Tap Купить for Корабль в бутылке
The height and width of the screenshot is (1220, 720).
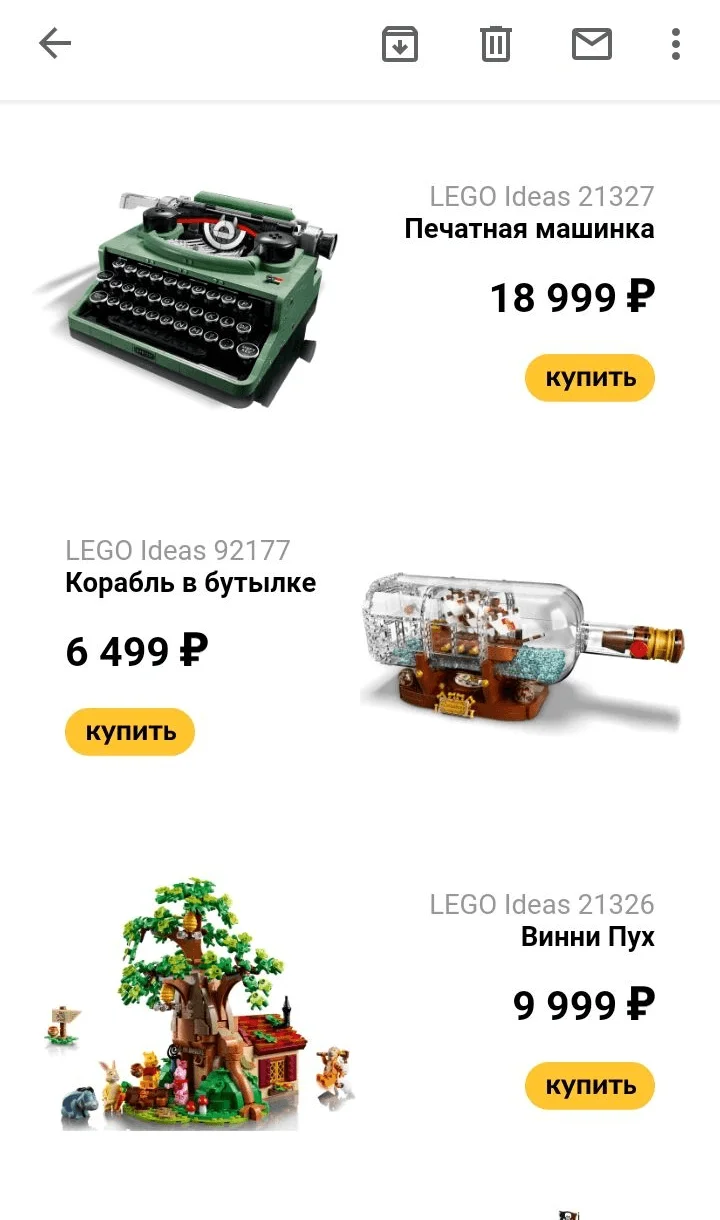pyautogui.click(x=130, y=732)
